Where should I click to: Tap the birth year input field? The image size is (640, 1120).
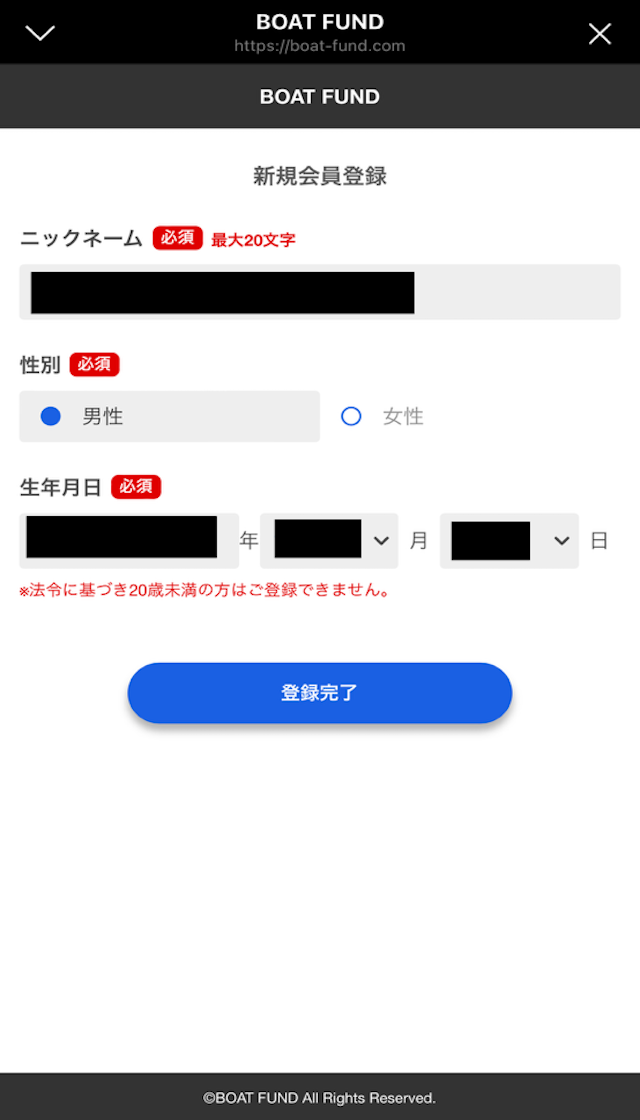[128, 540]
